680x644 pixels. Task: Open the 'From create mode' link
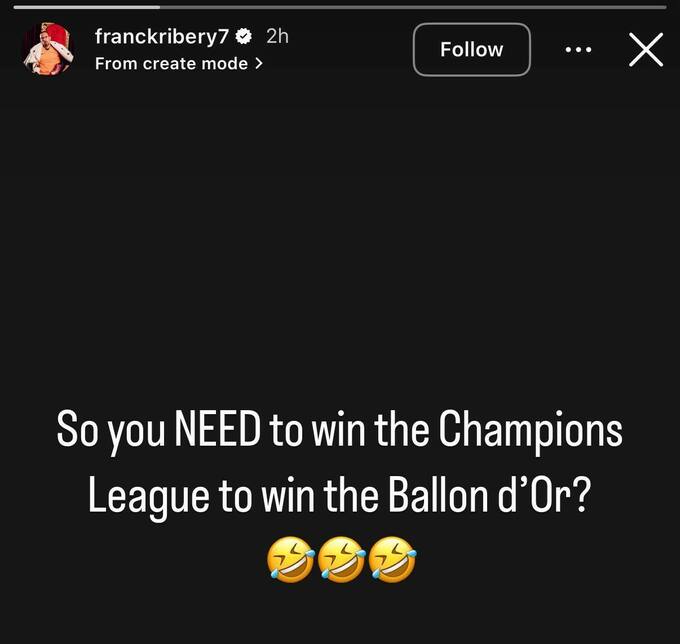click(179, 63)
